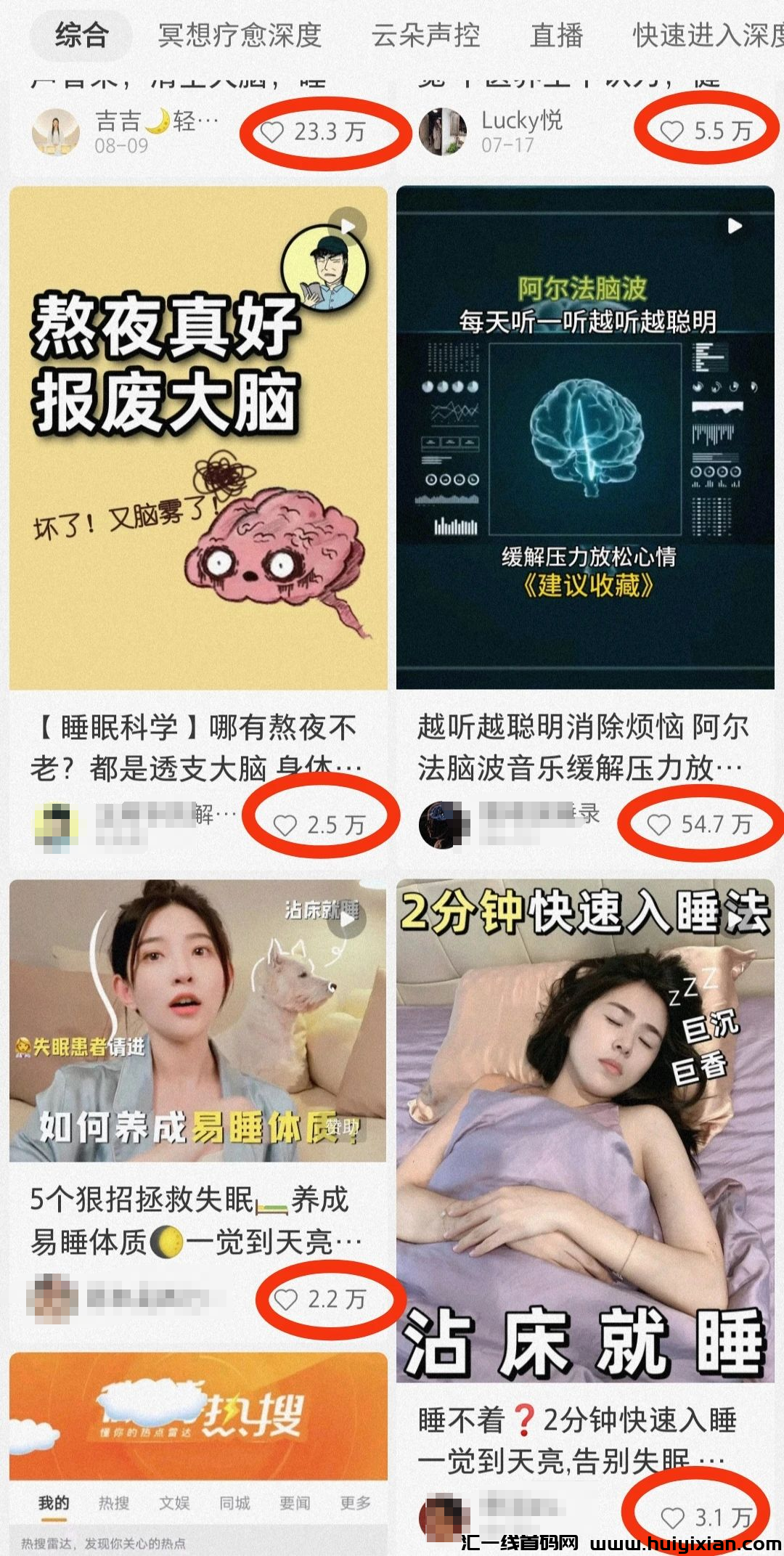784x1556 pixels.
Task: Switch to 热搜 in the hot search card
Action: click(114, 1503)
